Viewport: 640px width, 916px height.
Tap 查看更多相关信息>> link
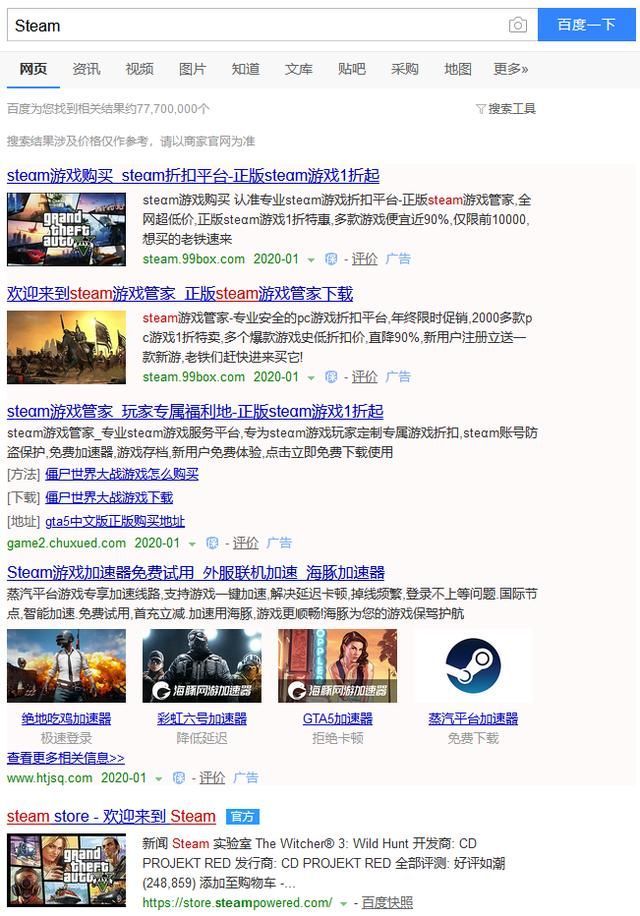point(66,758)
